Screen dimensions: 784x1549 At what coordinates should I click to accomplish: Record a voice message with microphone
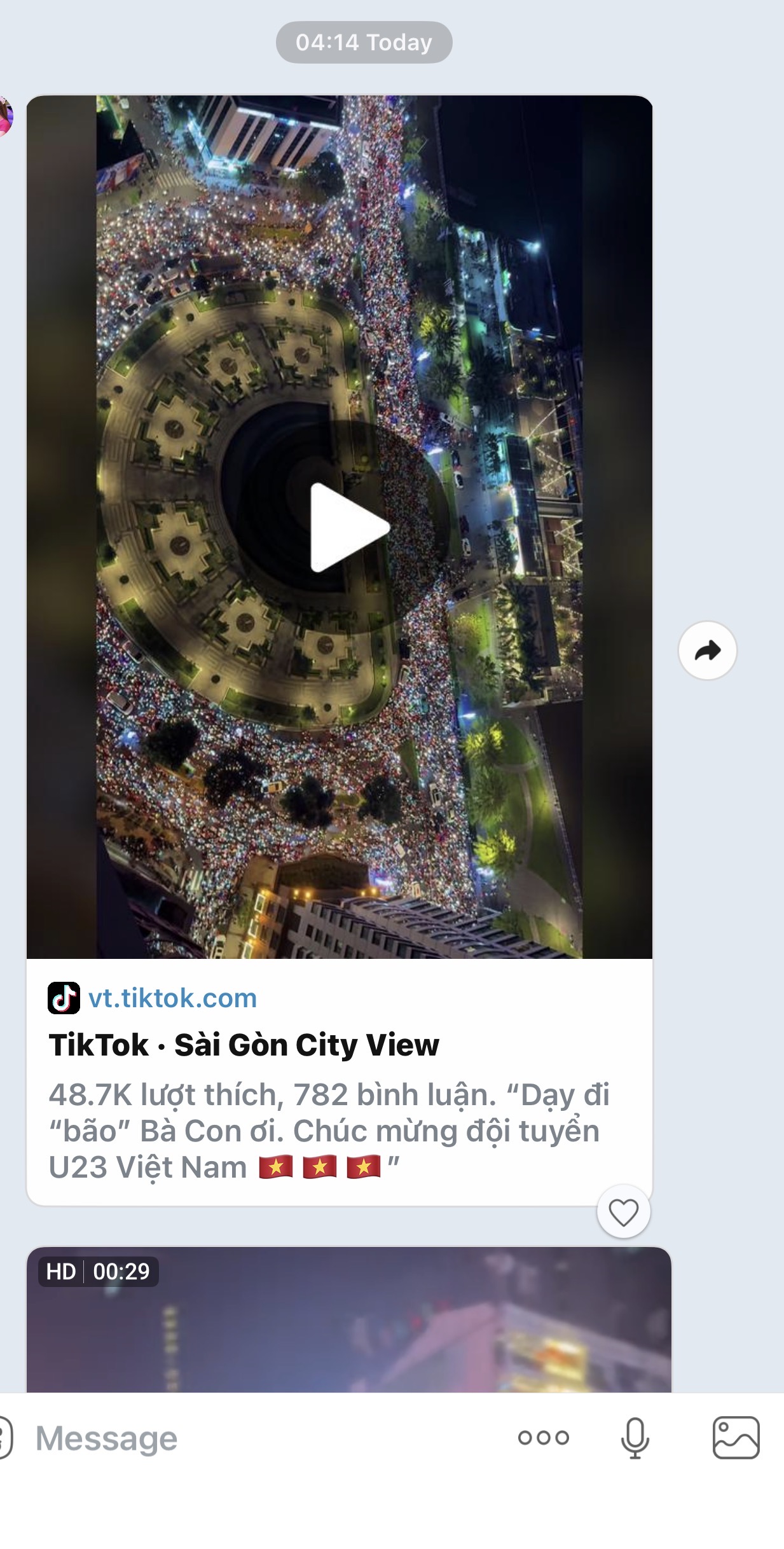tap(635, 1438)
